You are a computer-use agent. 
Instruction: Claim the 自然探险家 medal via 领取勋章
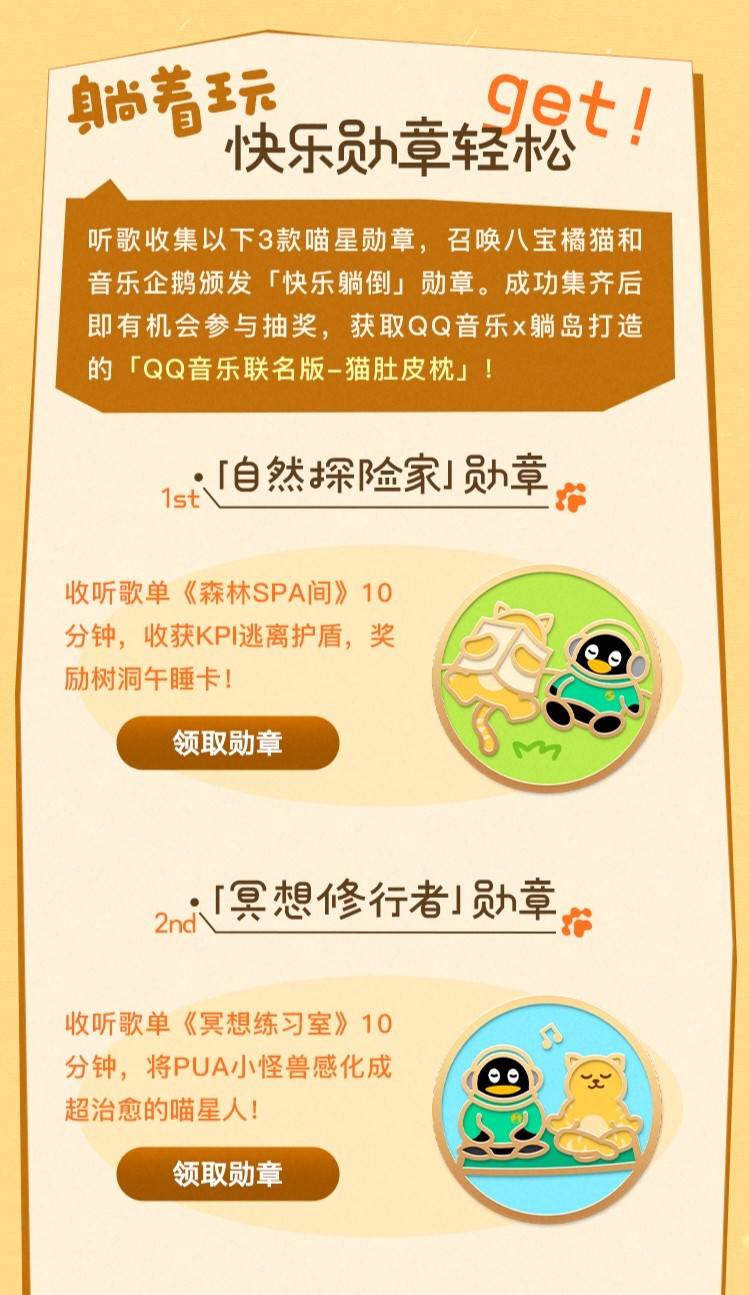click(x=228, y=743)
